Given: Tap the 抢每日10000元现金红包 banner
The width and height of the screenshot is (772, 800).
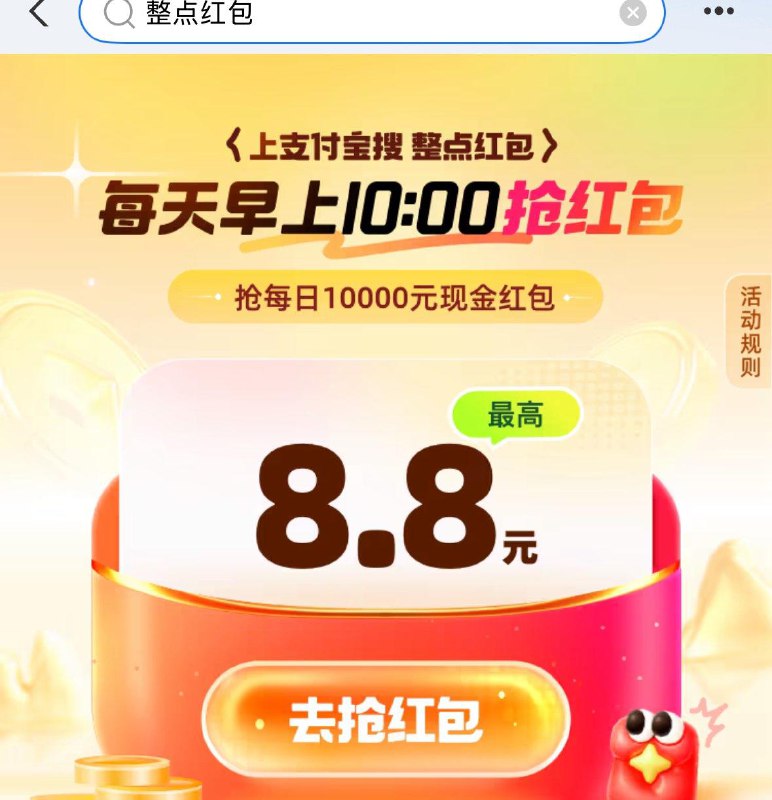Looking at the screenshot, I should [x=385, y=295].
